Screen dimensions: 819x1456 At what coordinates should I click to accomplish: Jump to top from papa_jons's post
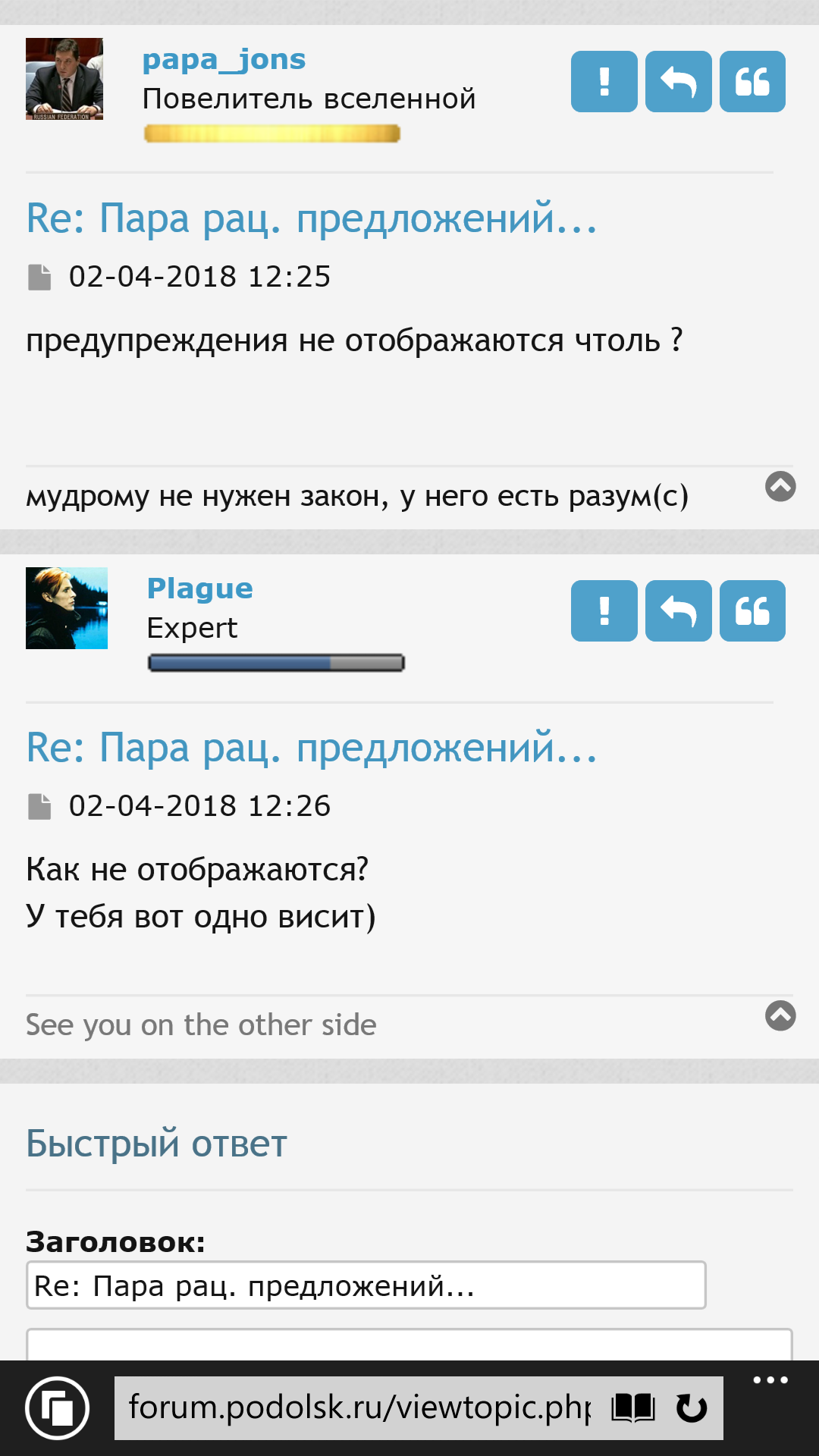click(780, 486)
